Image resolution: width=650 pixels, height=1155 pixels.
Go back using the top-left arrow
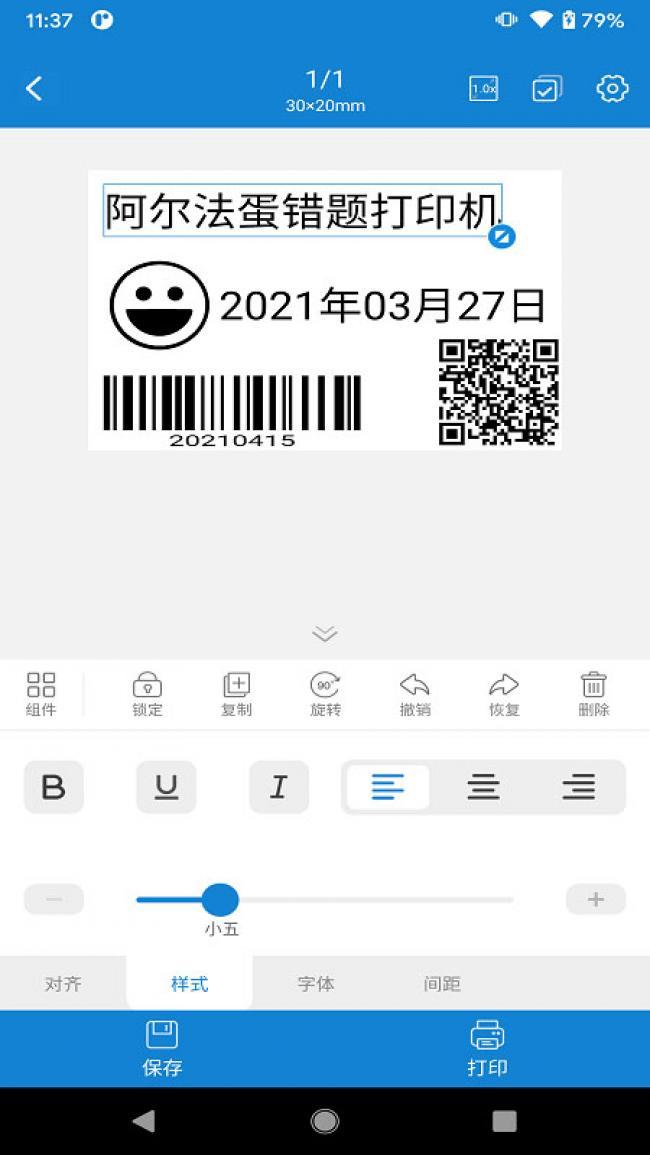click(x=34, y=89)
